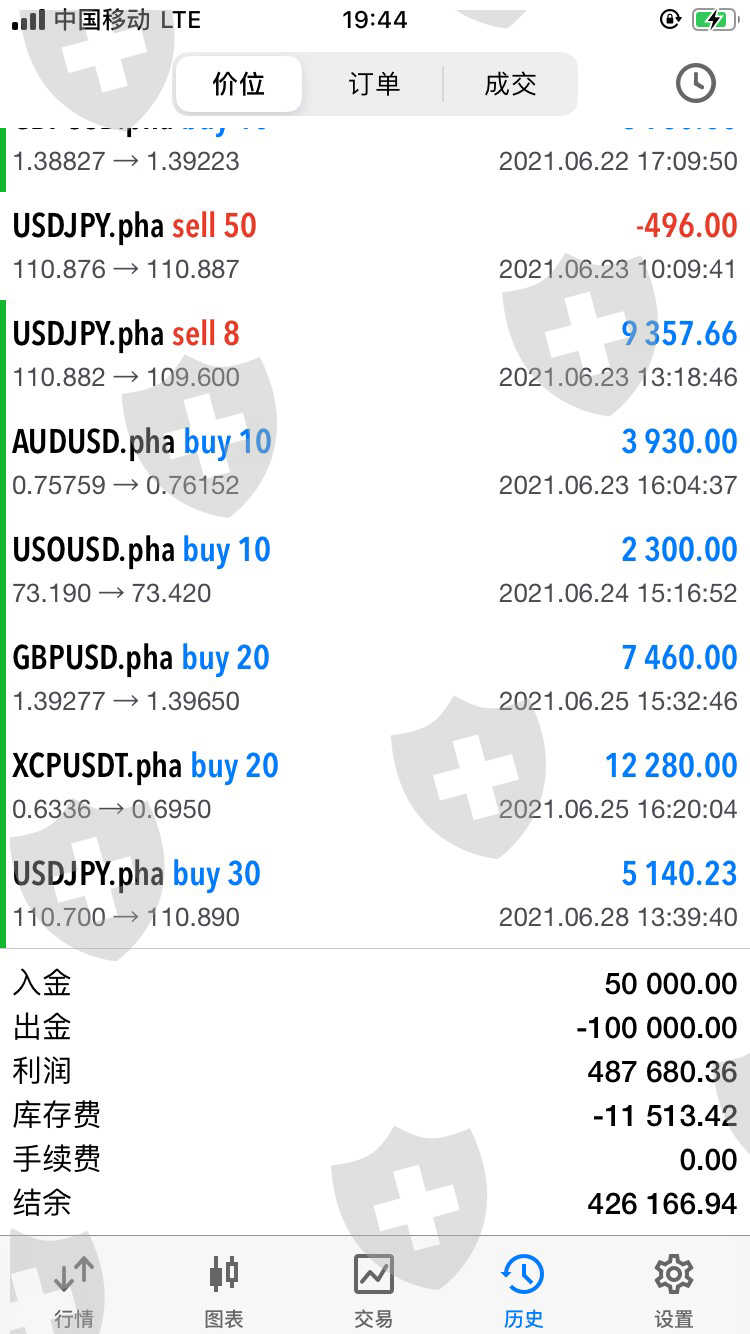
Task: Open the XCPUSDT.pha buy 20 trade
Action: tap(375, 786)
